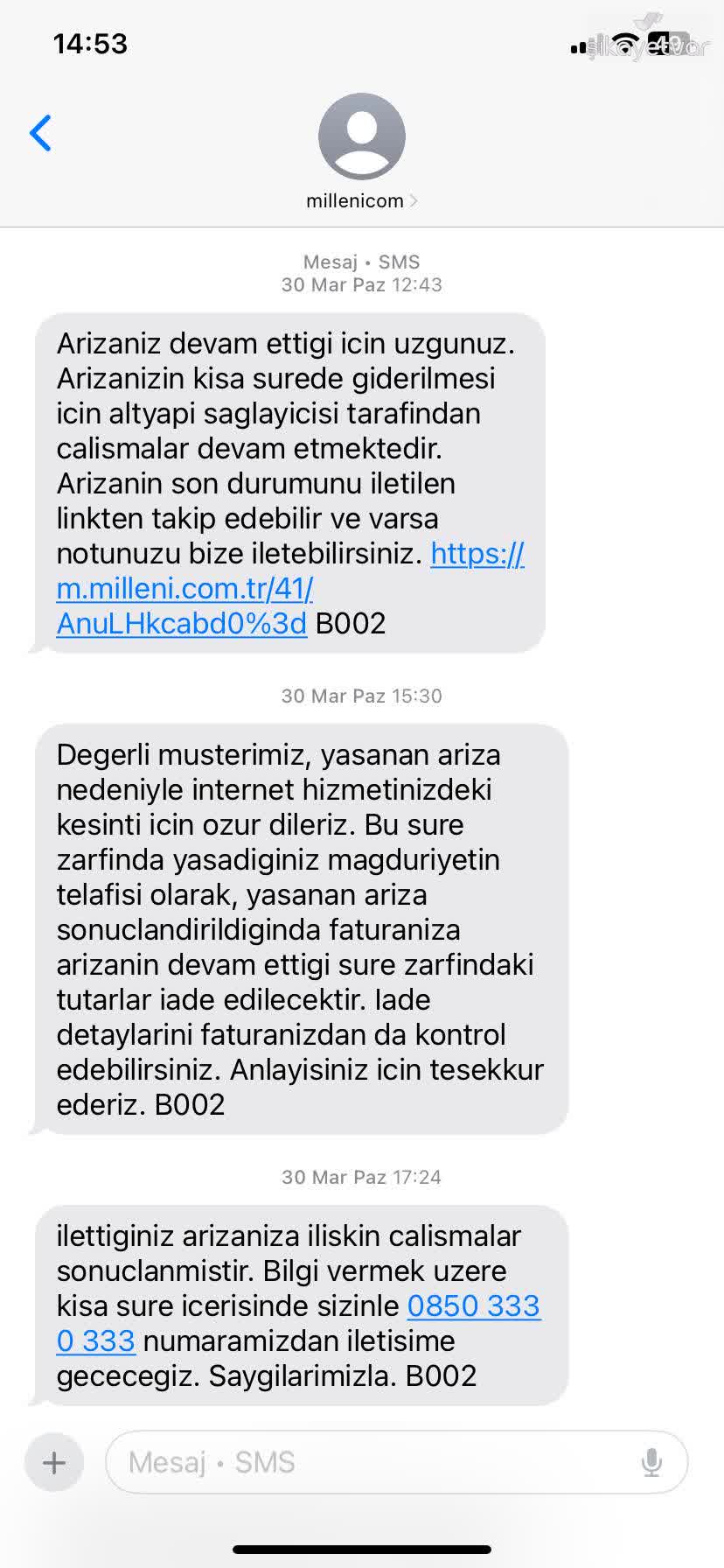Open contact details via the chevron next to millenicom
Image resolution: width=724 pixels, height=1568 pixels.
413,200
